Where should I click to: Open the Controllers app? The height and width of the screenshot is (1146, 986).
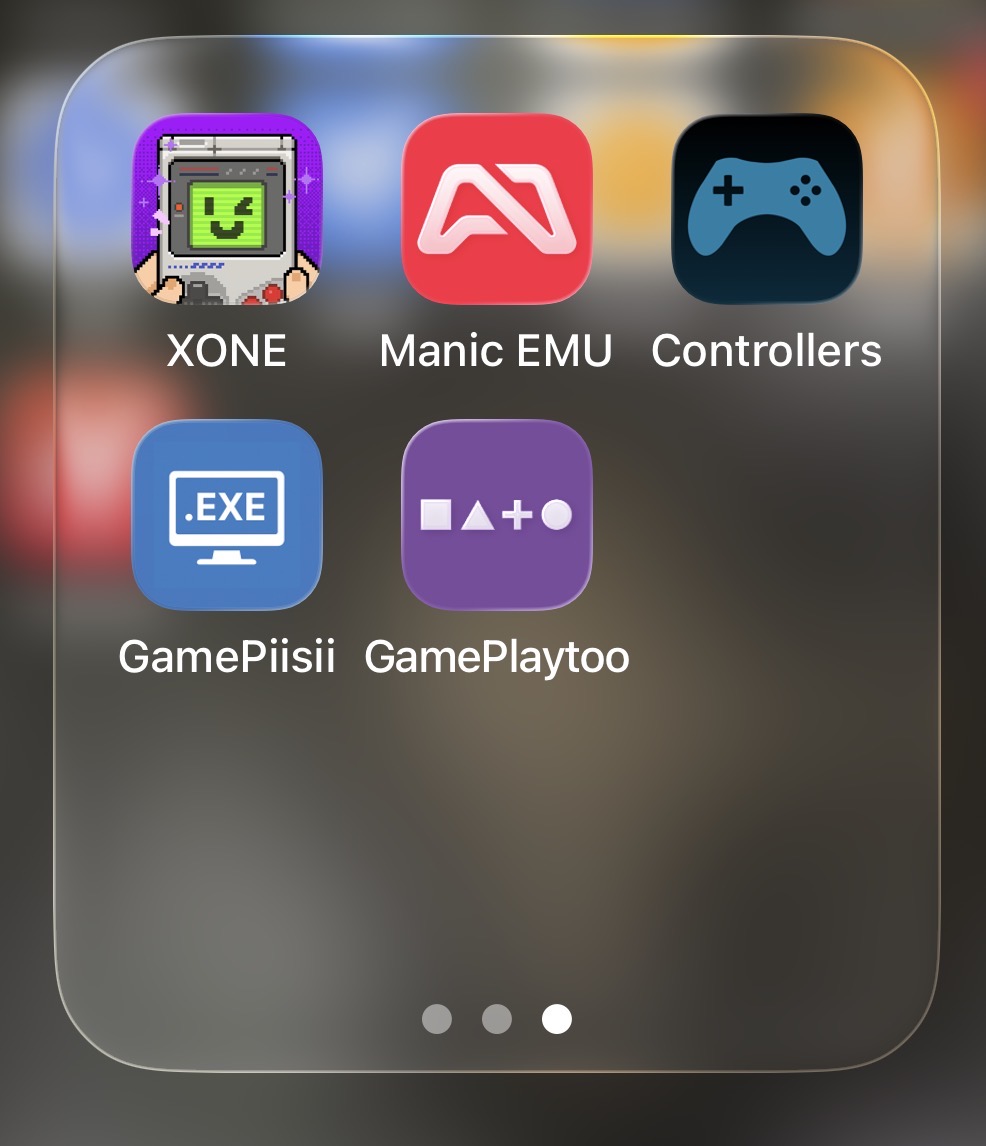[766, 209]
